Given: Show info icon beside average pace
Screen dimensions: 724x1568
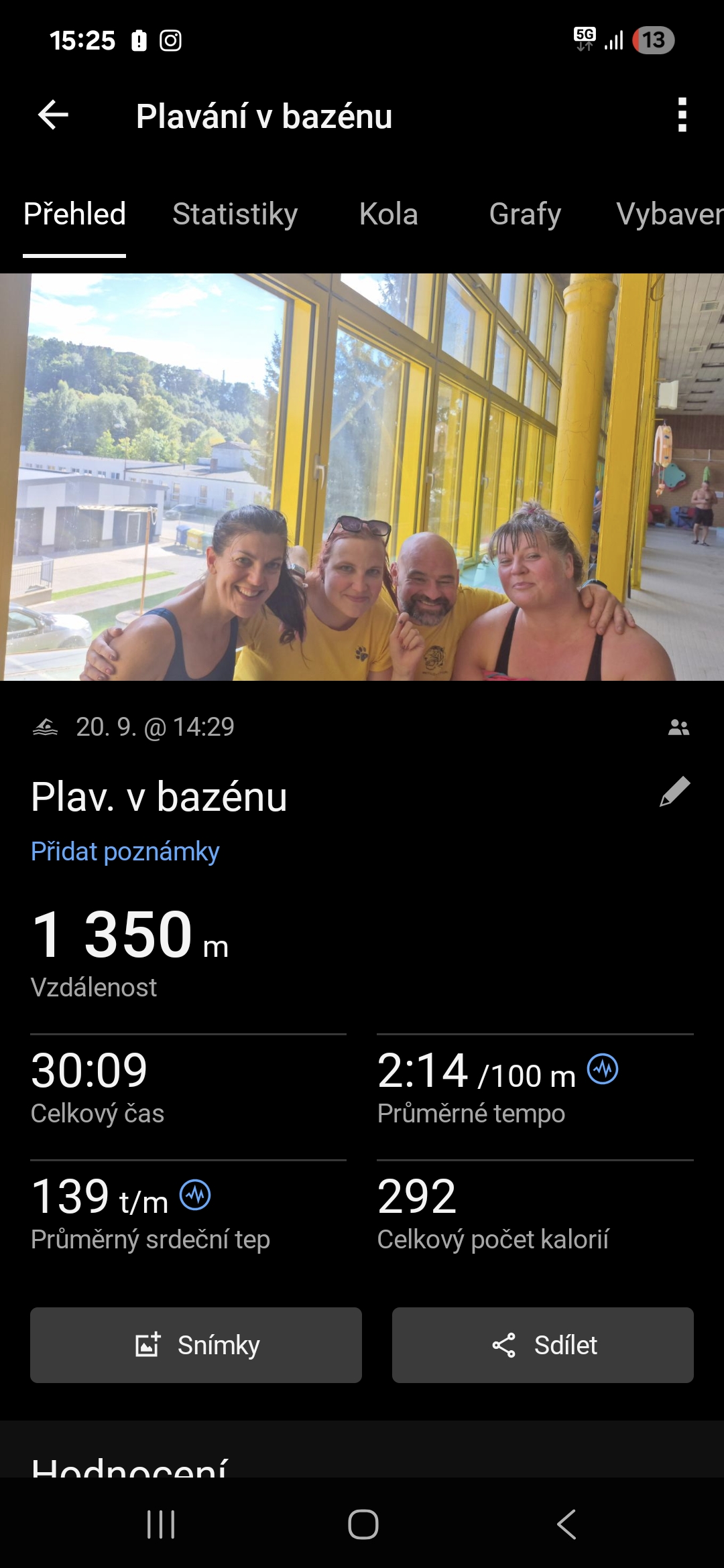Looking at the screenshot, I should tap(603, 1069).
